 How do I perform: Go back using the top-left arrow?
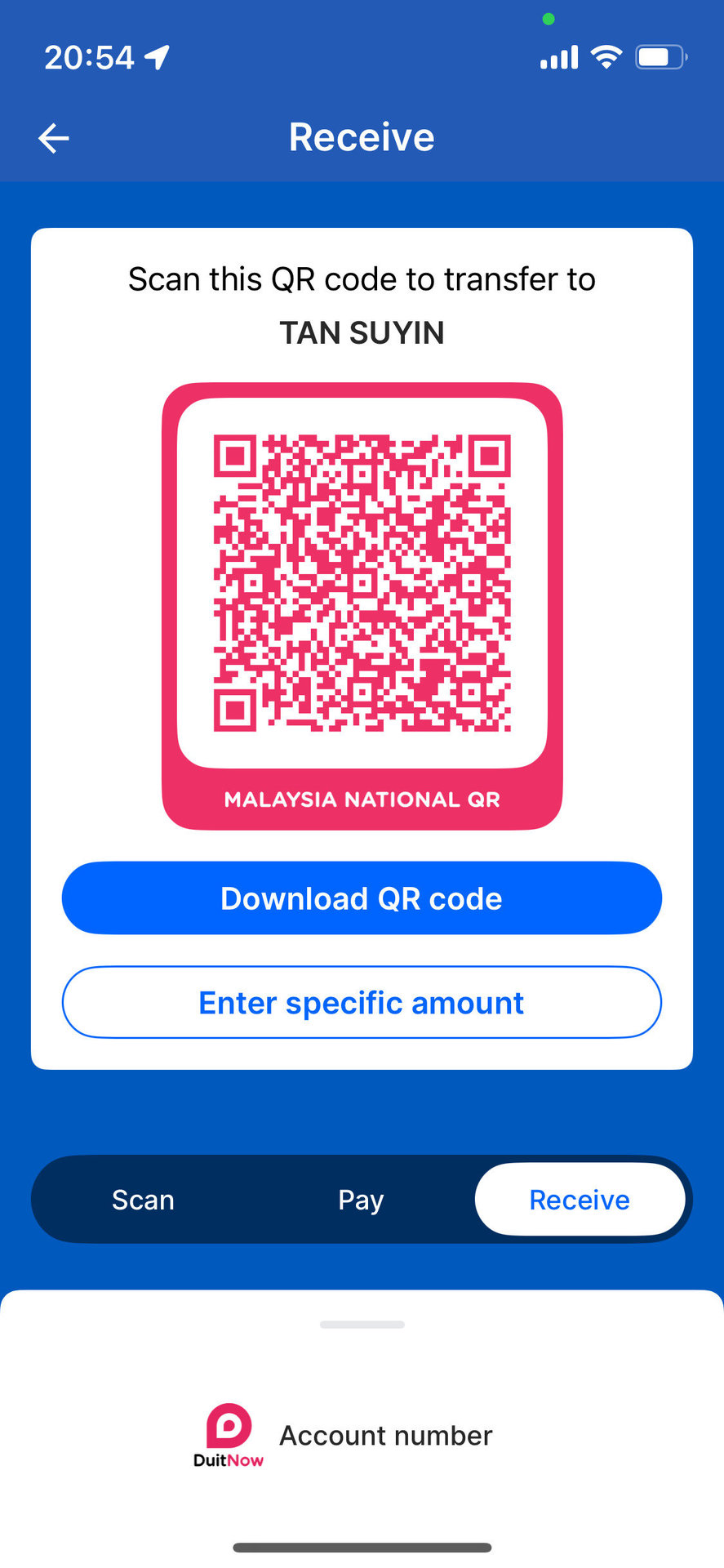coord(54,138)
